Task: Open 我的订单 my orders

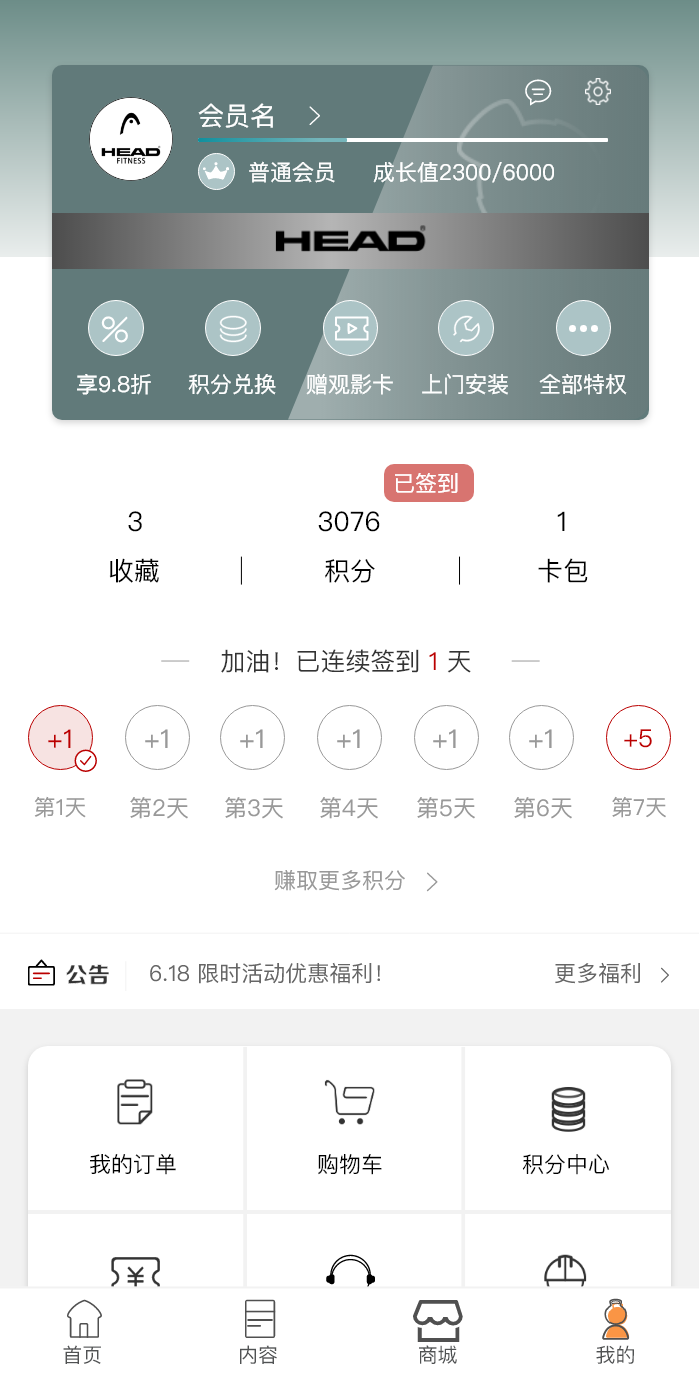Action: 134,1128
